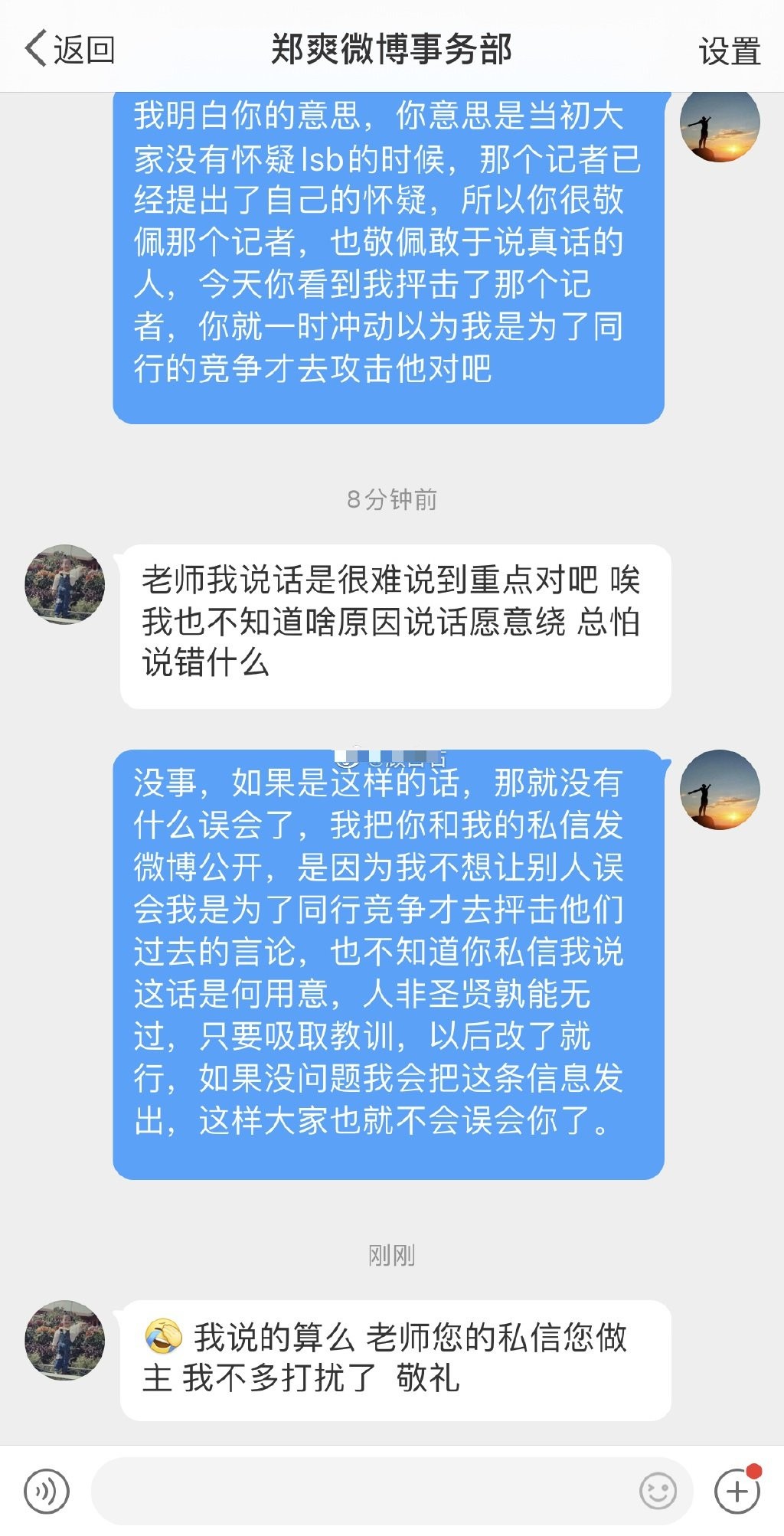Open the emoji picker

(x=658, y=1491)
